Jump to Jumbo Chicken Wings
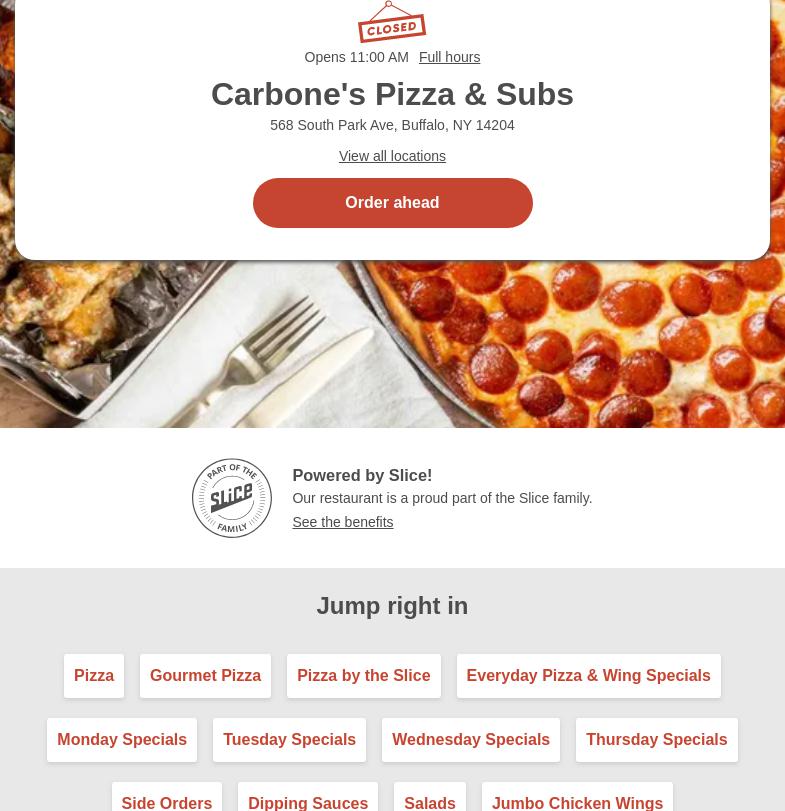 (577, 802)
